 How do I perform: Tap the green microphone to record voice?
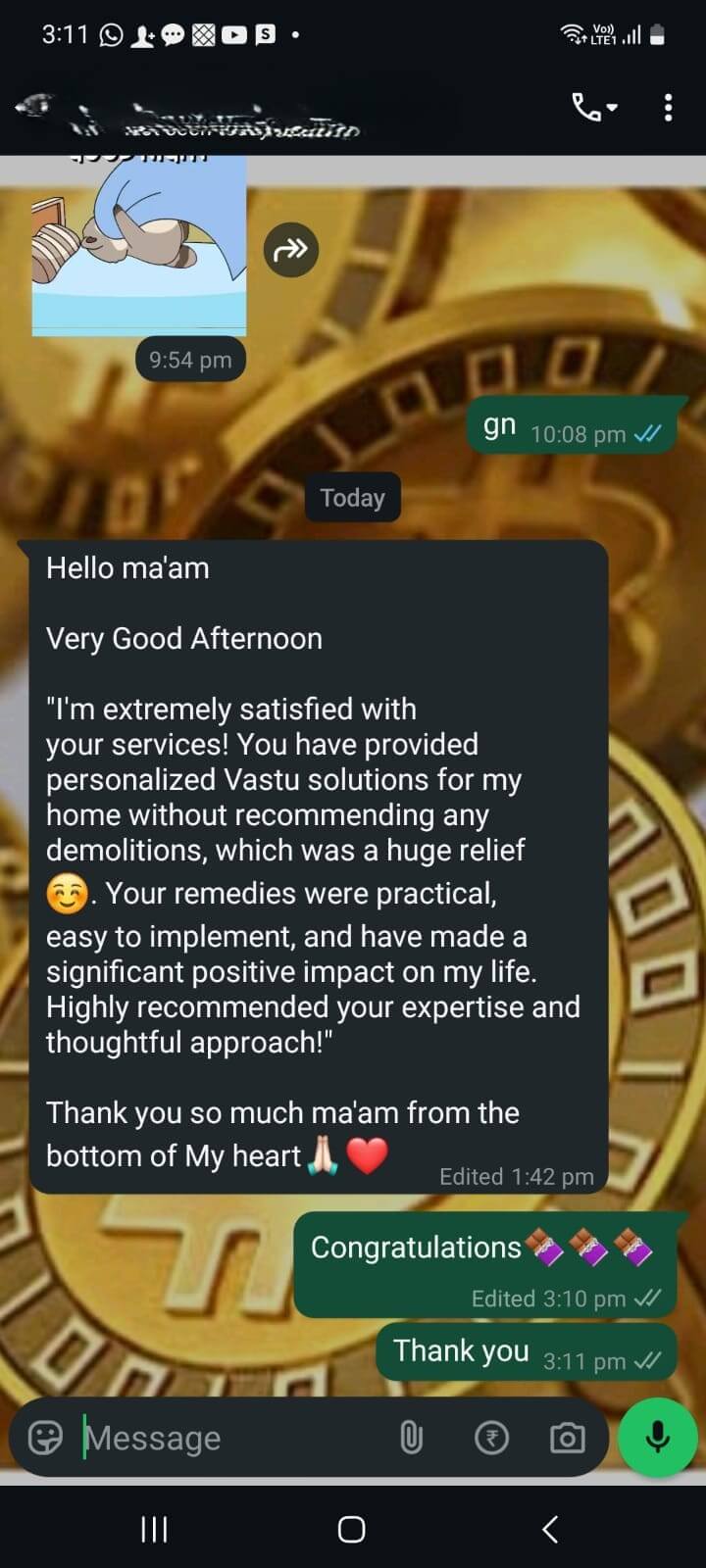point(655,1438)
